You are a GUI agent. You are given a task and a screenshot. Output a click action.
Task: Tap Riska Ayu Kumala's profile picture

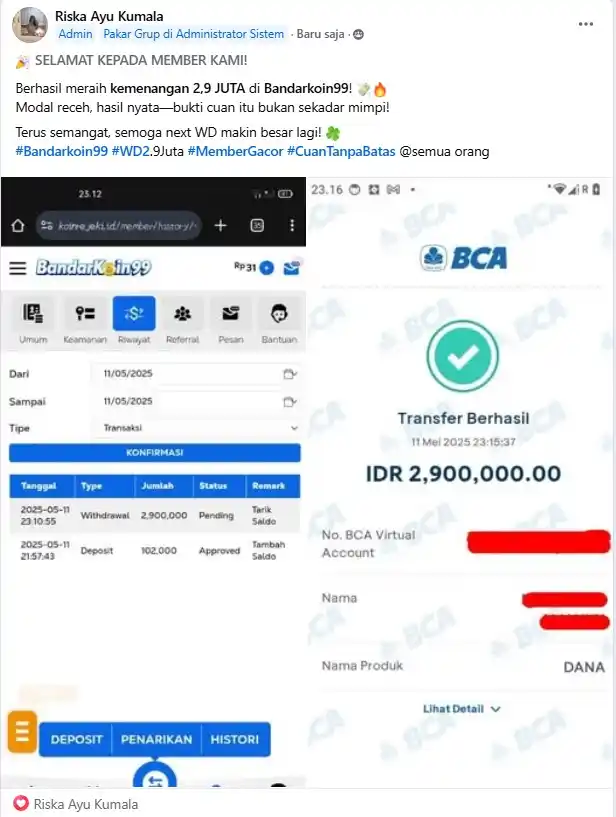(x=29, y=25)
